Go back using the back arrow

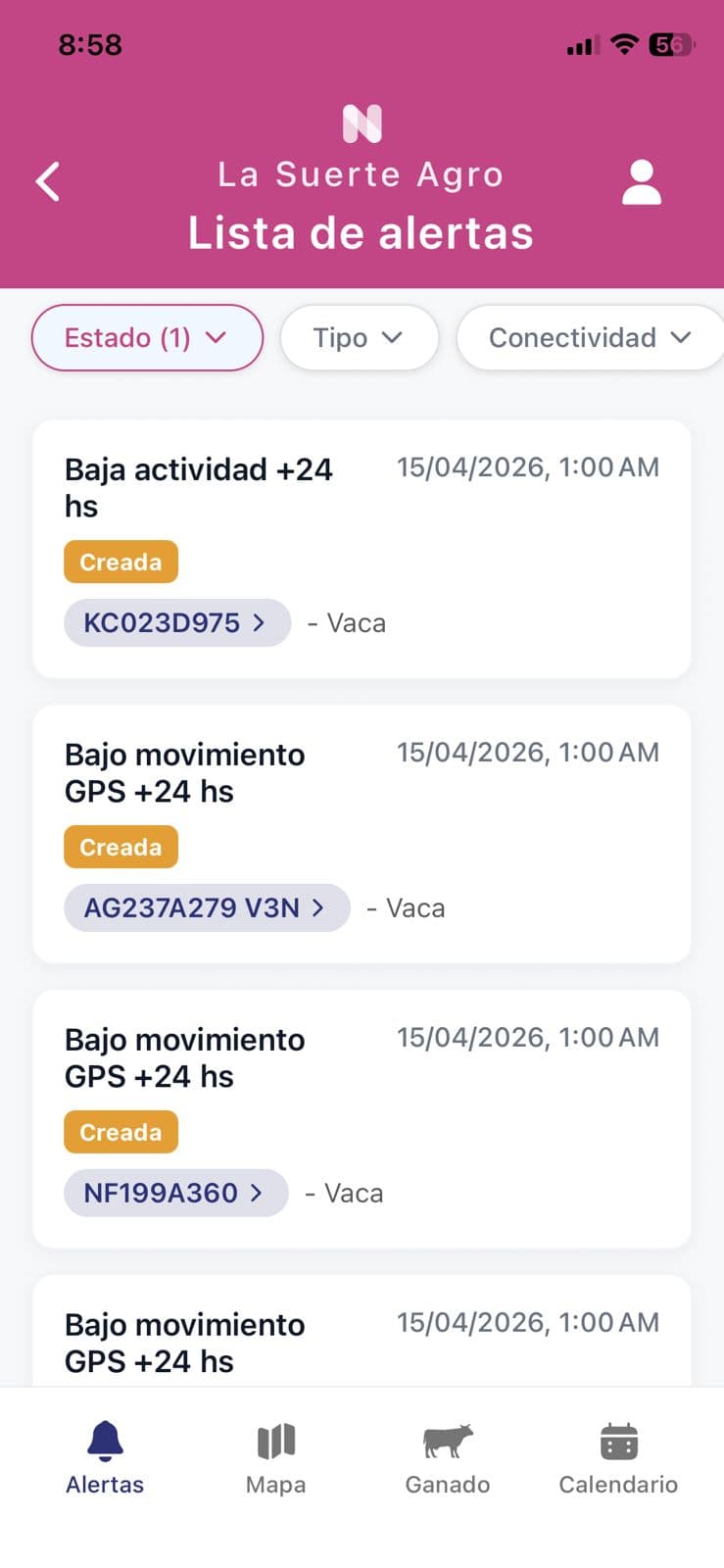coord(46,182)
